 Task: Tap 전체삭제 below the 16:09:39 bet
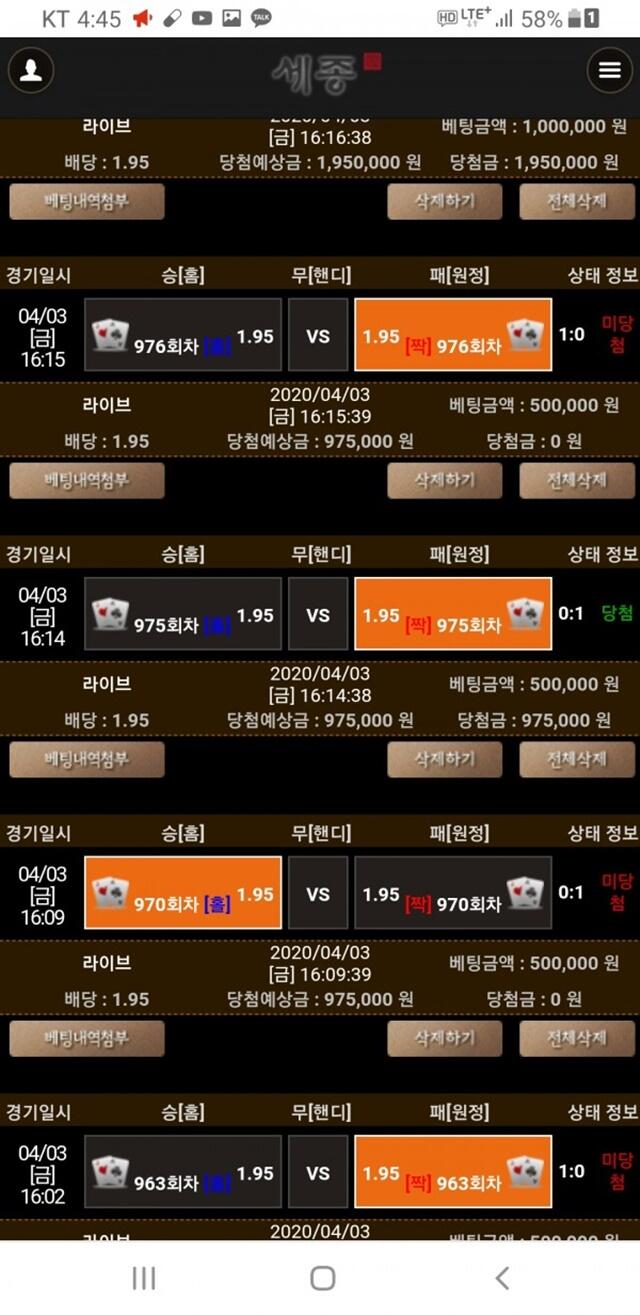tap(577, 1038)
